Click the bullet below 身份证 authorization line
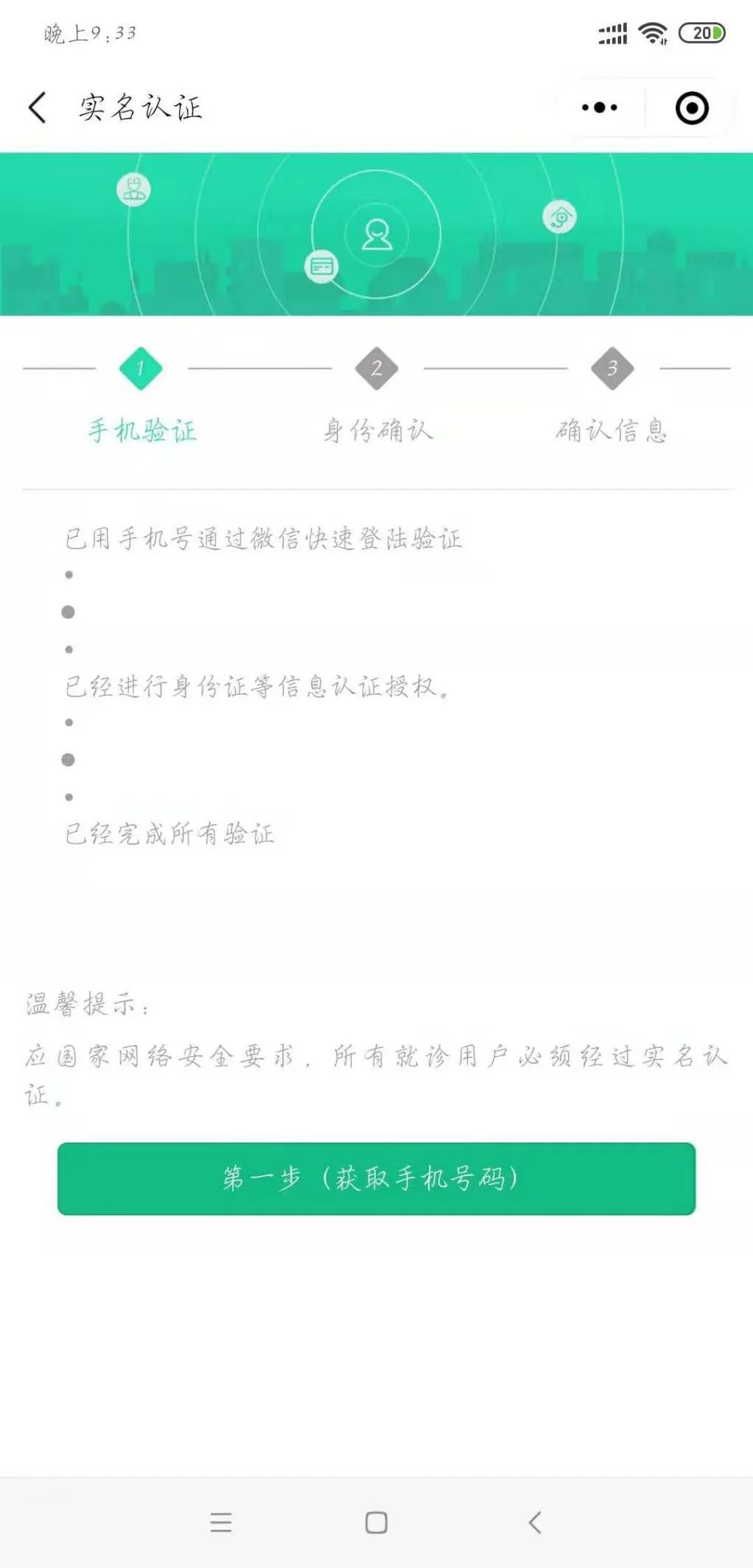The image size is (753, 1568). pyautogui.click(x=70, y=723)
